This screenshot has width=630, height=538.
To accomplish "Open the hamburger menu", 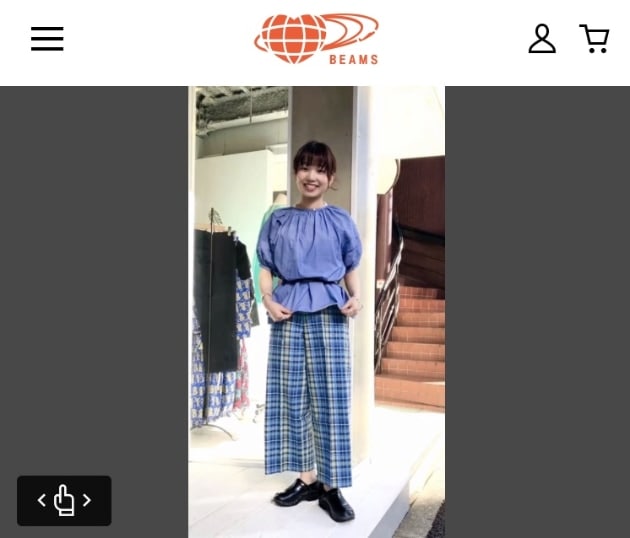I will coord(47,39).
